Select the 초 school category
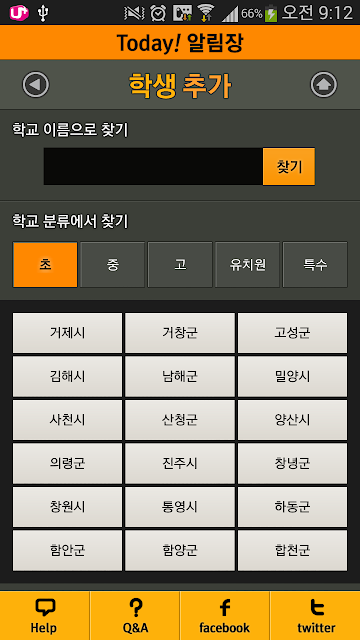 pos(45,264)
